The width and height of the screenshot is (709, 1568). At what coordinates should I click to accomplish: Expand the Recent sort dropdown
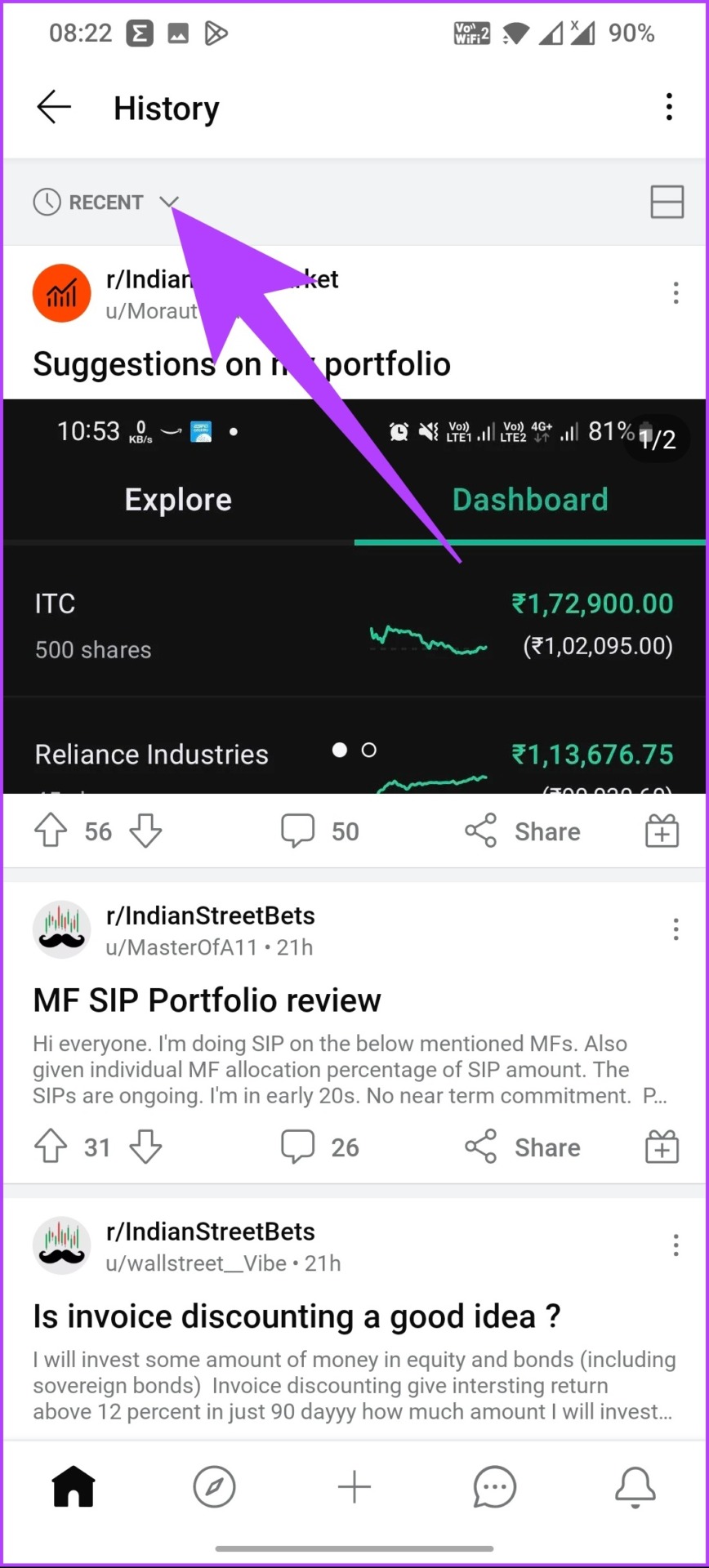click(106, 202)
